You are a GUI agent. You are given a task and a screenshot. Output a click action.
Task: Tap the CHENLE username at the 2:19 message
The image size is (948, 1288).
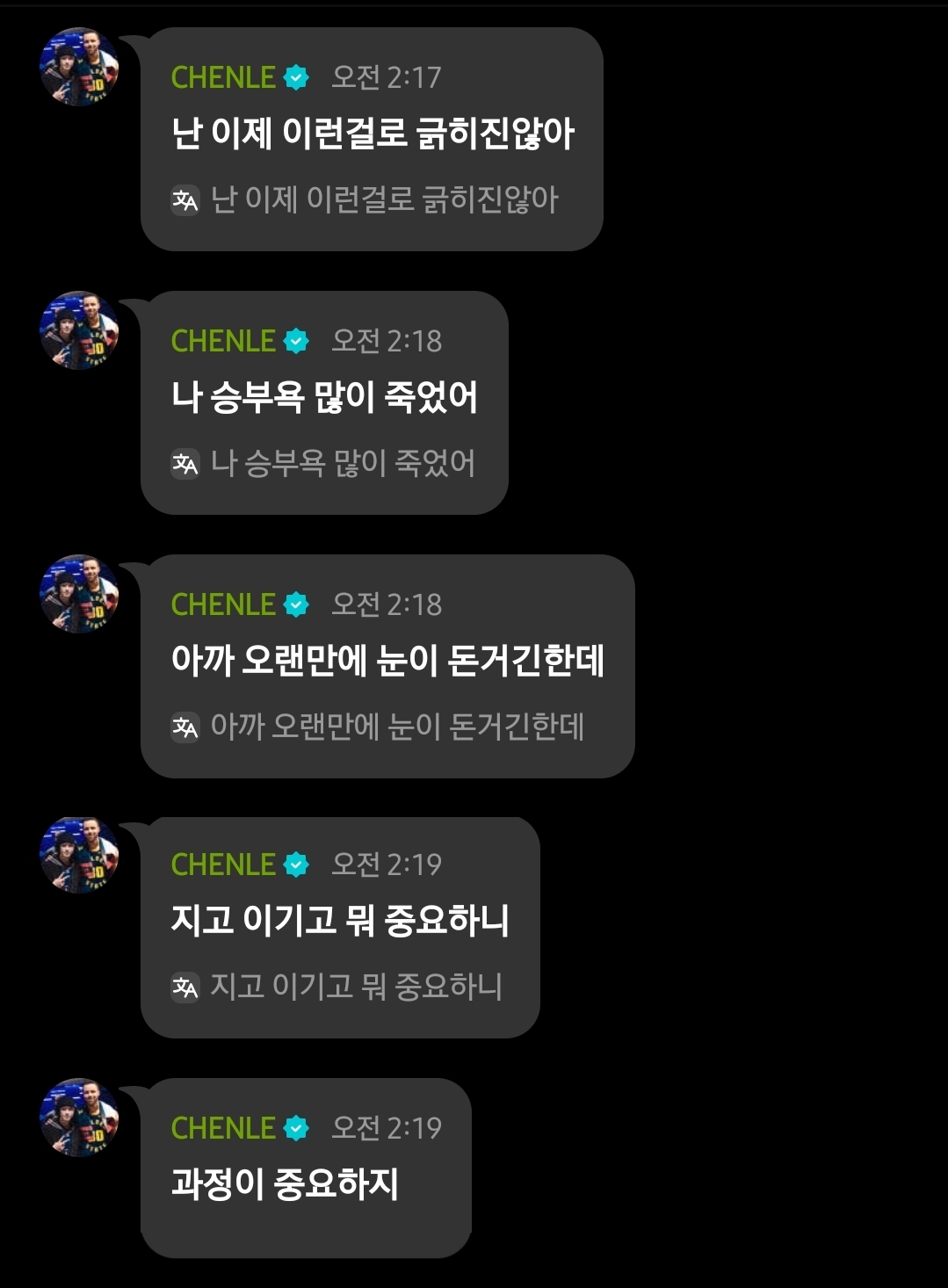coord(222,865)
